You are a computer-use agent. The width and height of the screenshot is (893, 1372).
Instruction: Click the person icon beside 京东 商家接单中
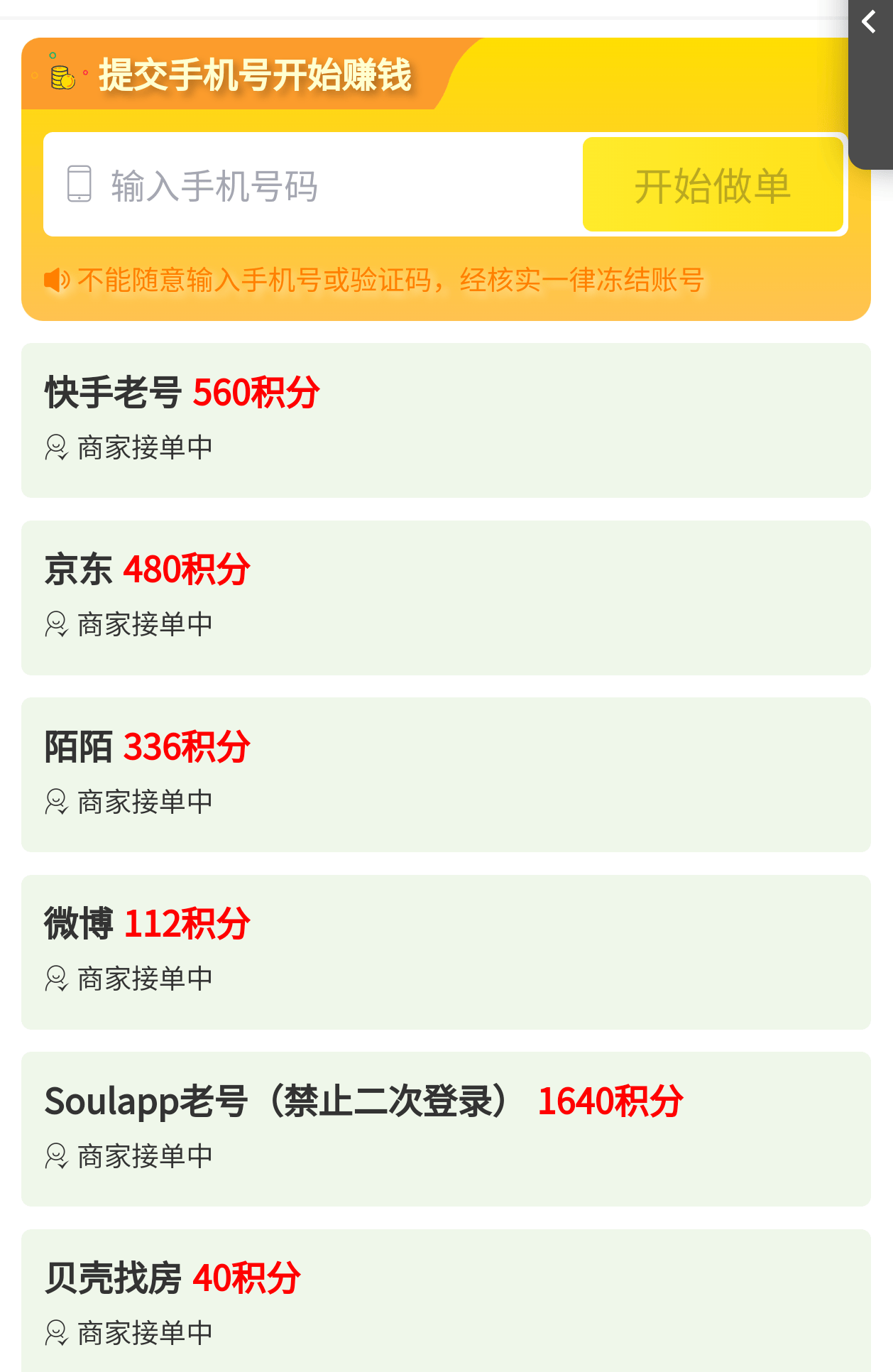(55, 624)
